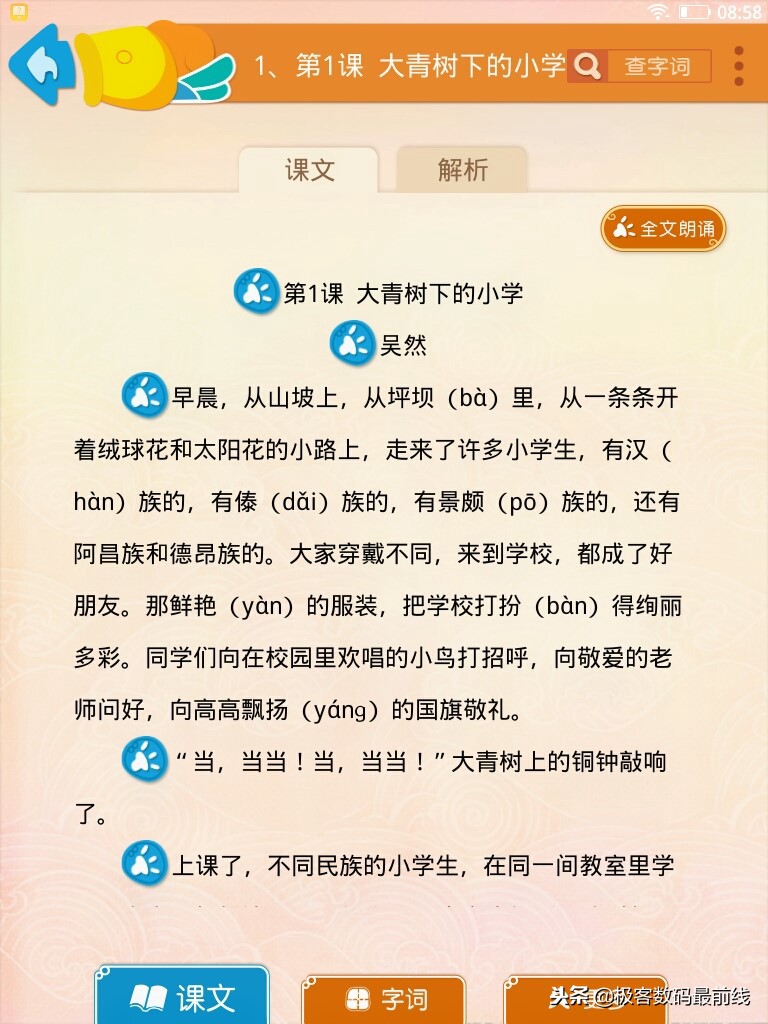Image resolution: width=768 pixels, height=1024 pixels.
Task: Select the 课文 tab
Action: pos(311,170)
